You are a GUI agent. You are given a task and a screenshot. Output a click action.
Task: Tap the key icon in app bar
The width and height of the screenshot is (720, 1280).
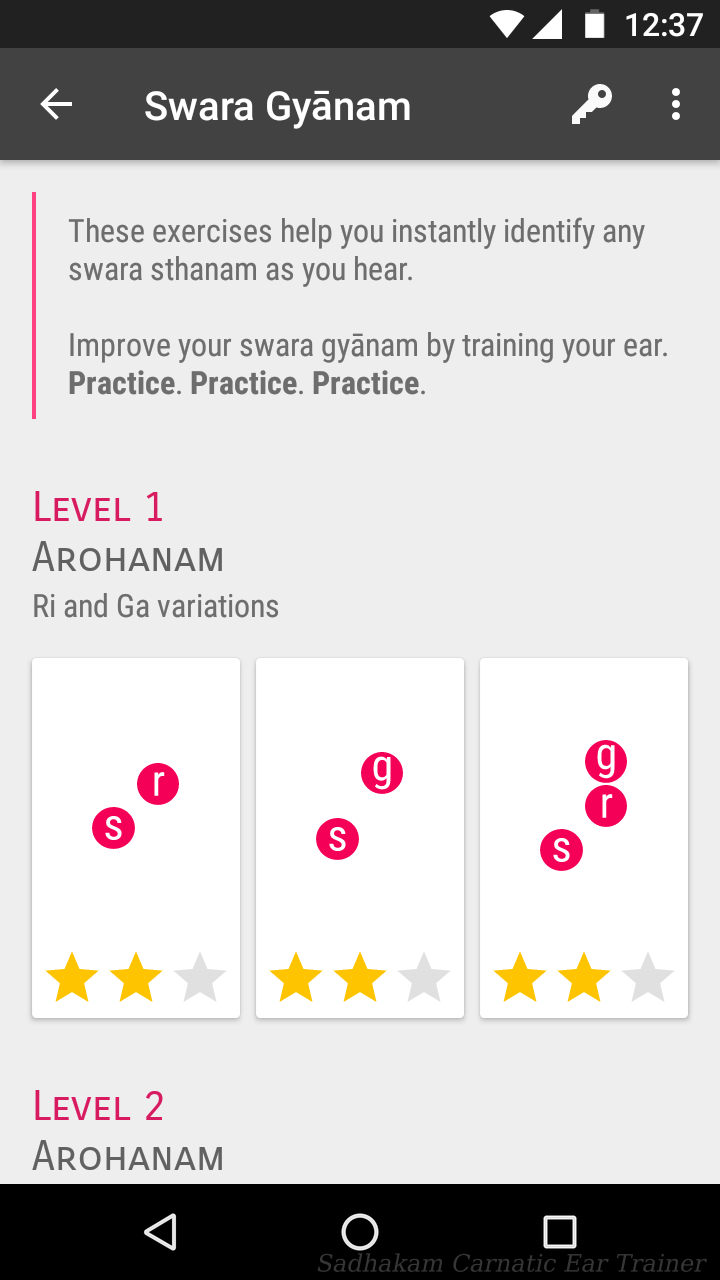tap(591, 104)
